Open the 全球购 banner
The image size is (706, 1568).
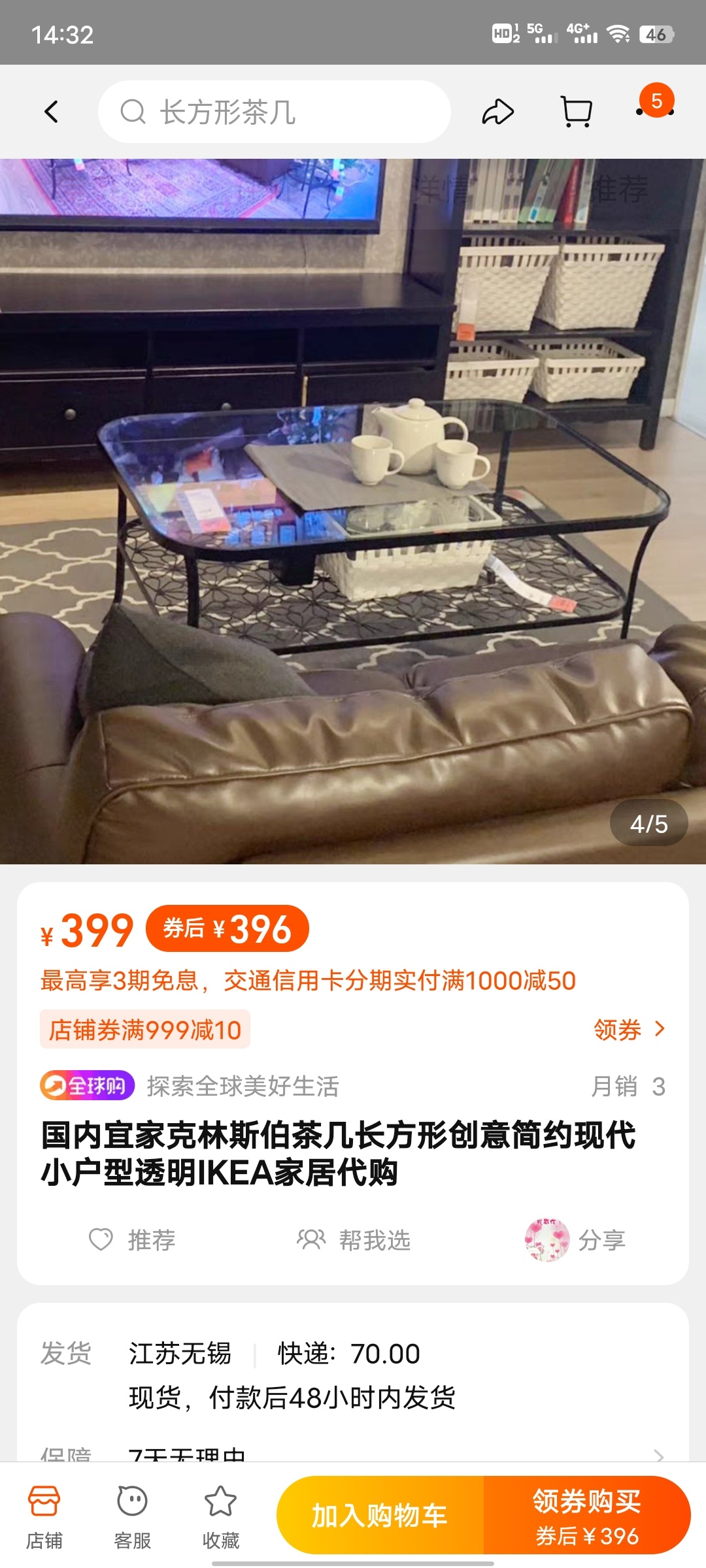click(x=88, y=1086)
